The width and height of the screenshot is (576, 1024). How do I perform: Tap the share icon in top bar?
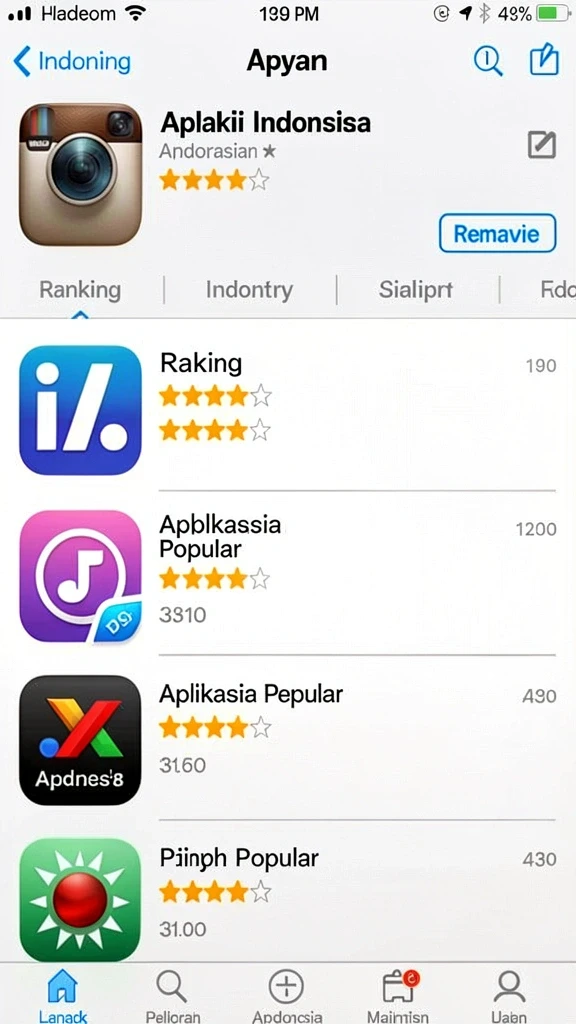(x=543, y=59)
